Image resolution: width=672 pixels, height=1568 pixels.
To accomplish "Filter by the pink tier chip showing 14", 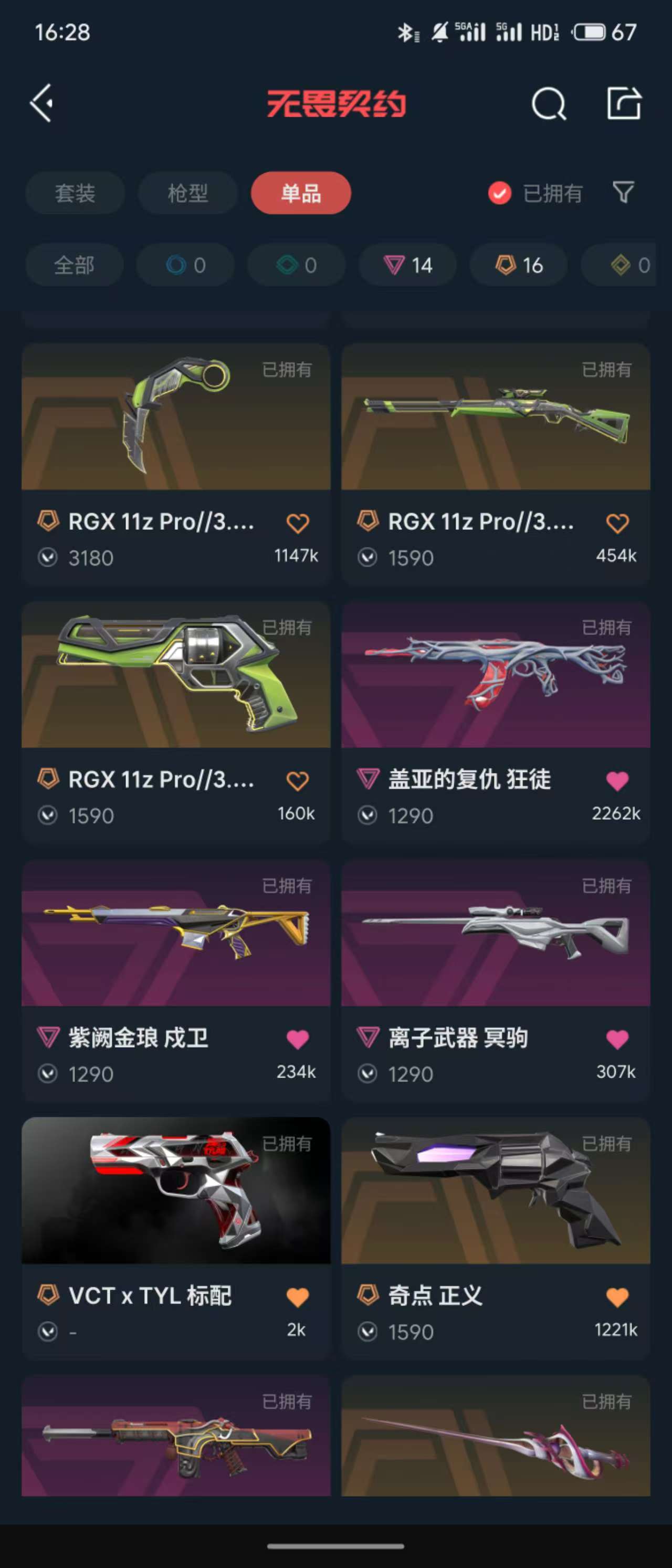I will tap(407, 265).
